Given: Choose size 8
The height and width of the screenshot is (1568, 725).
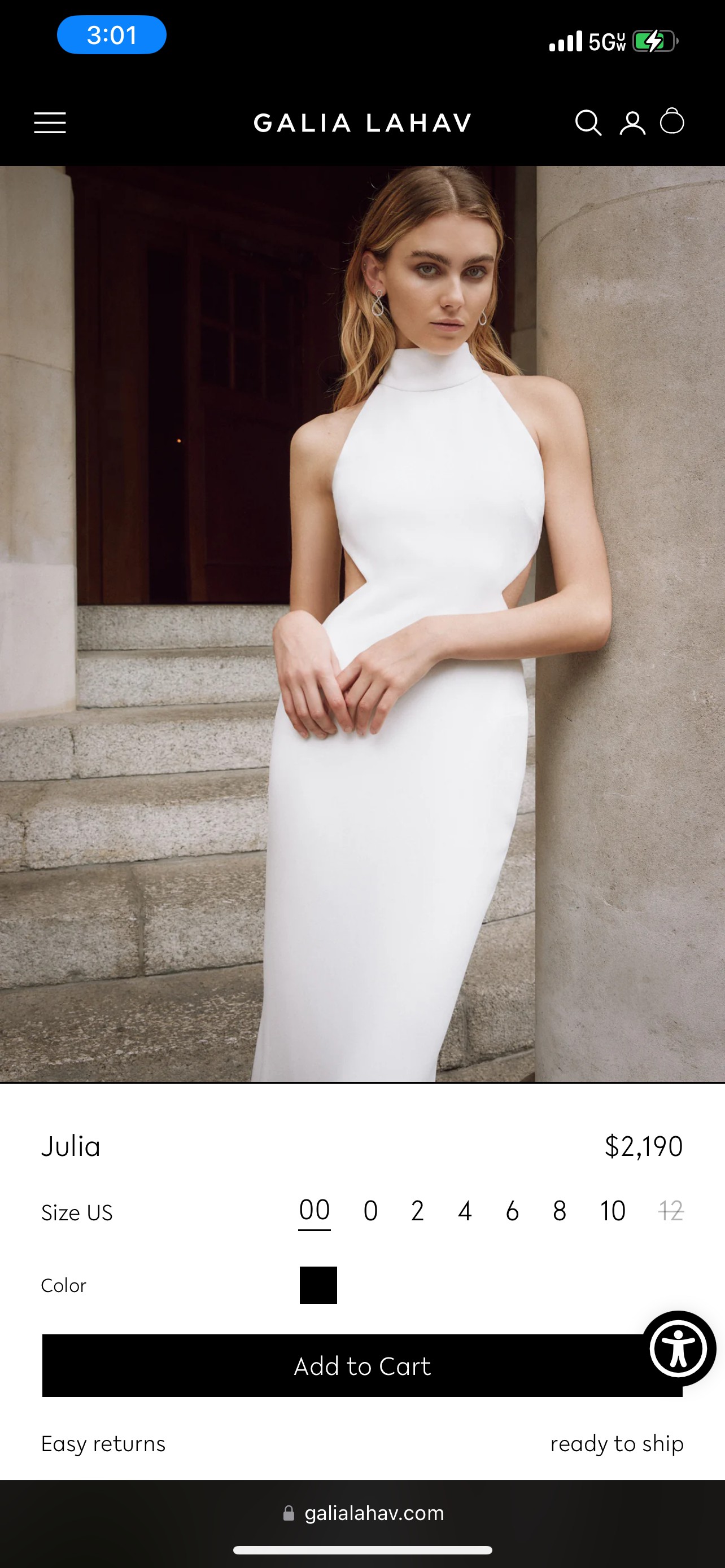Looking at the screenshot, I should (x=560, y=1211).
